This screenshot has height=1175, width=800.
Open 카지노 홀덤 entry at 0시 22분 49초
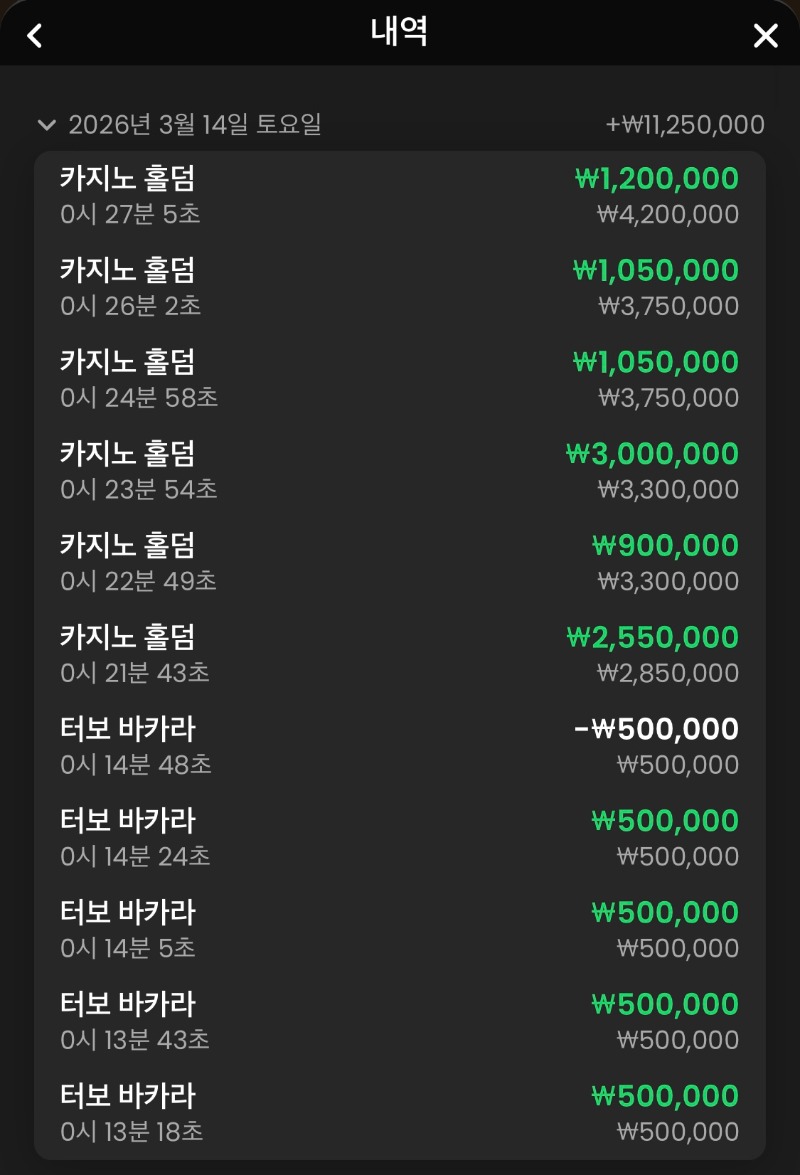point(400,563)
